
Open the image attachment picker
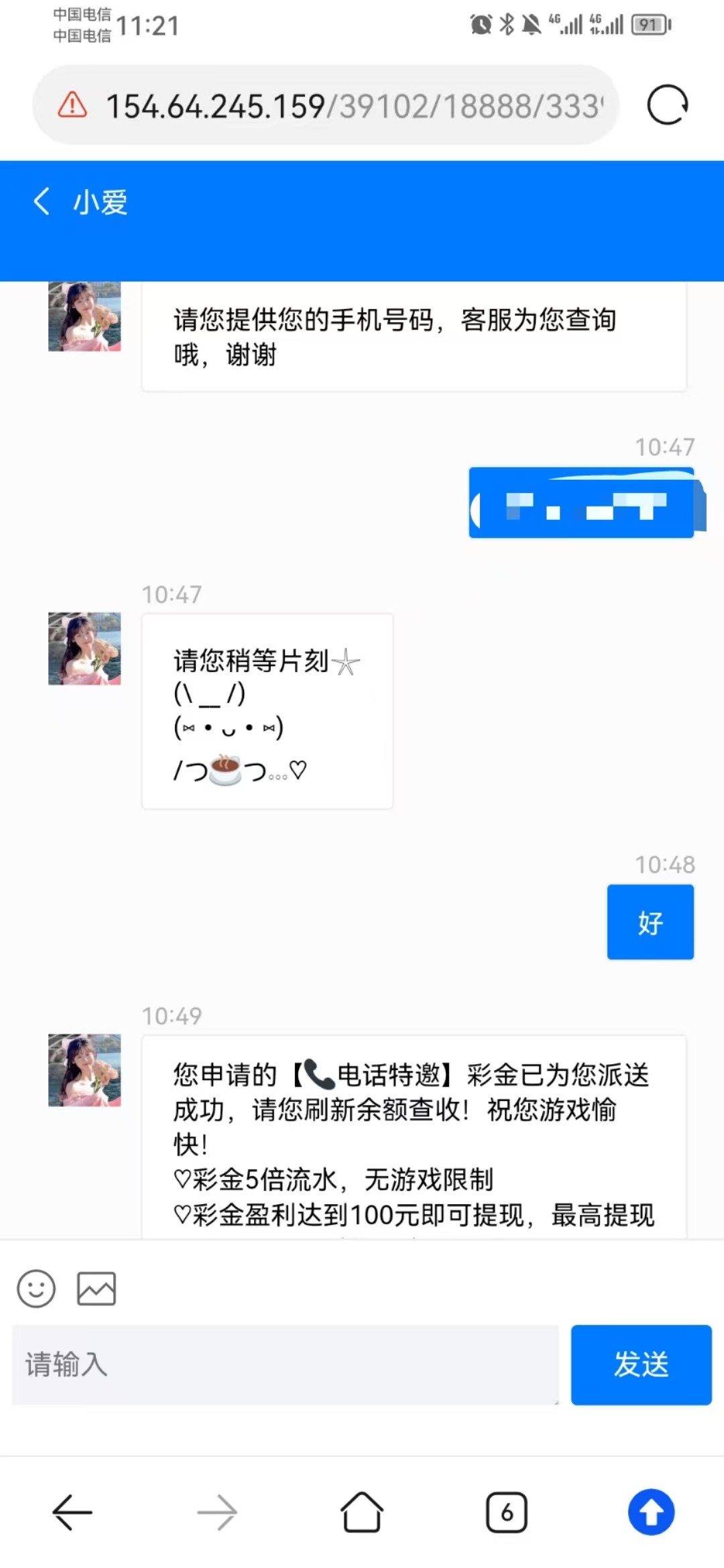point(97,1287)
